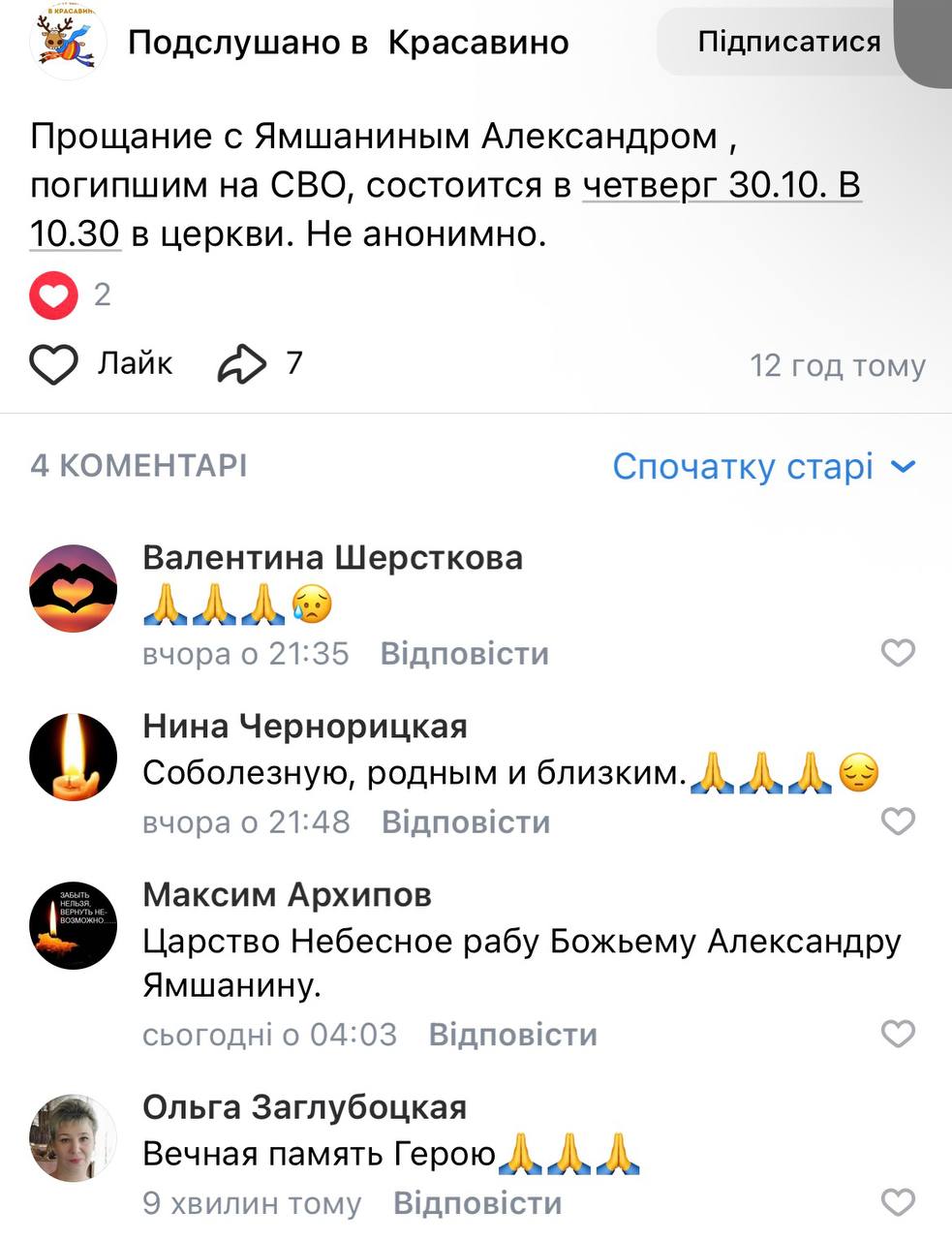Like Валентина Шерсткова's comment
Image resolution: width=952 pixels, height=1240 pixels.
click(x=898, y=653)
